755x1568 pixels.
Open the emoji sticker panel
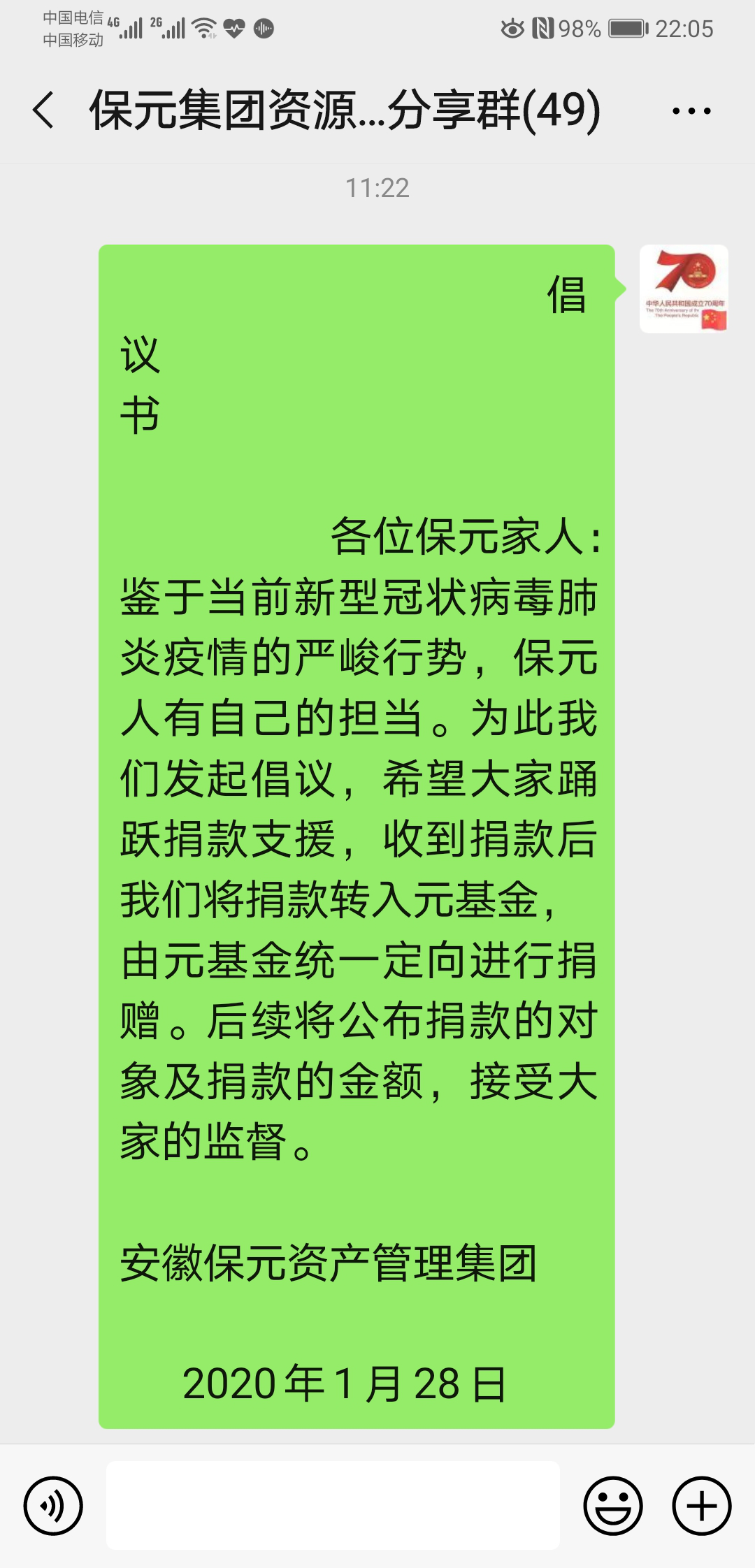[613, 1506]
